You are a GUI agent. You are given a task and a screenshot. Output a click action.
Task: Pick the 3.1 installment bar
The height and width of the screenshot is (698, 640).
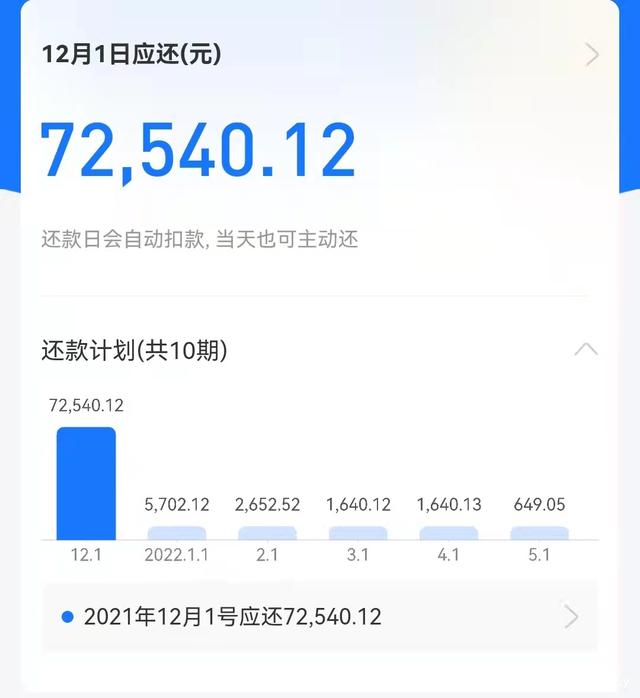point(358,533)
